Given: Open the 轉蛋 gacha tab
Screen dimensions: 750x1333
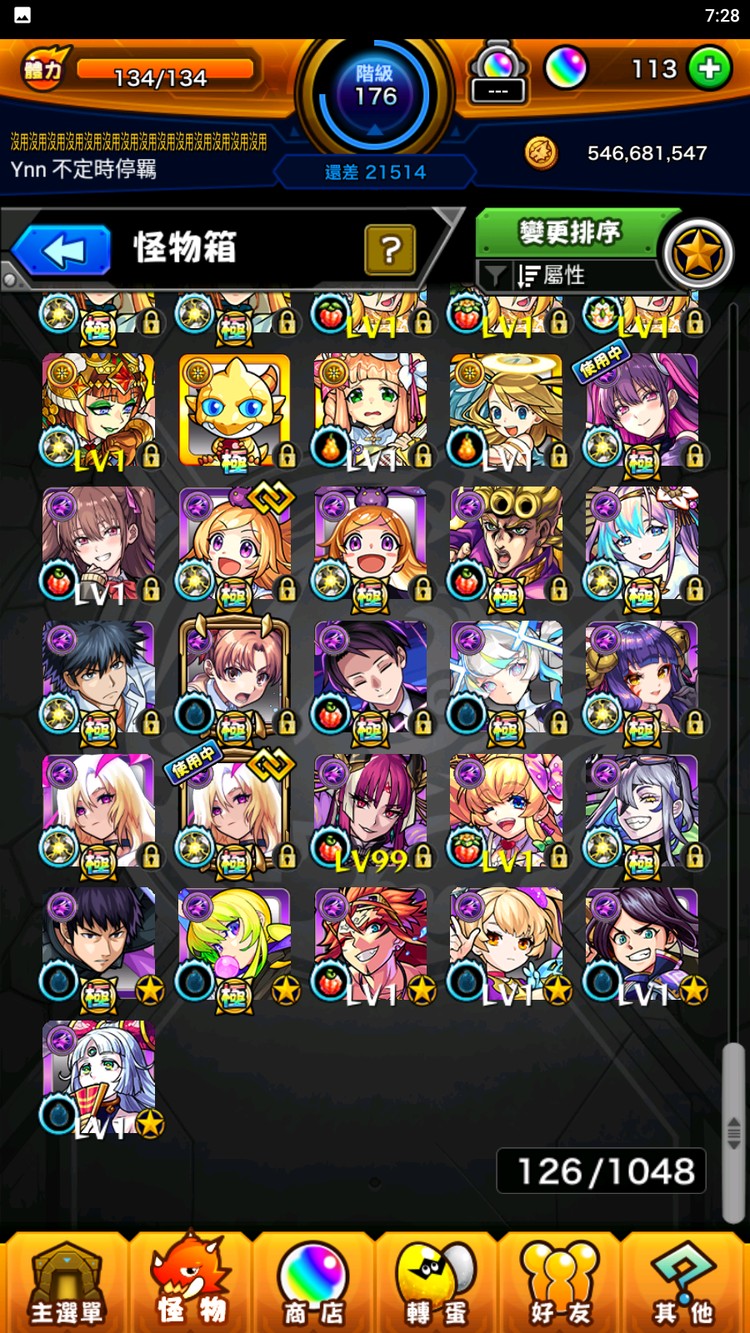Looking at the screenshot, I should [x=436, y=1284].
